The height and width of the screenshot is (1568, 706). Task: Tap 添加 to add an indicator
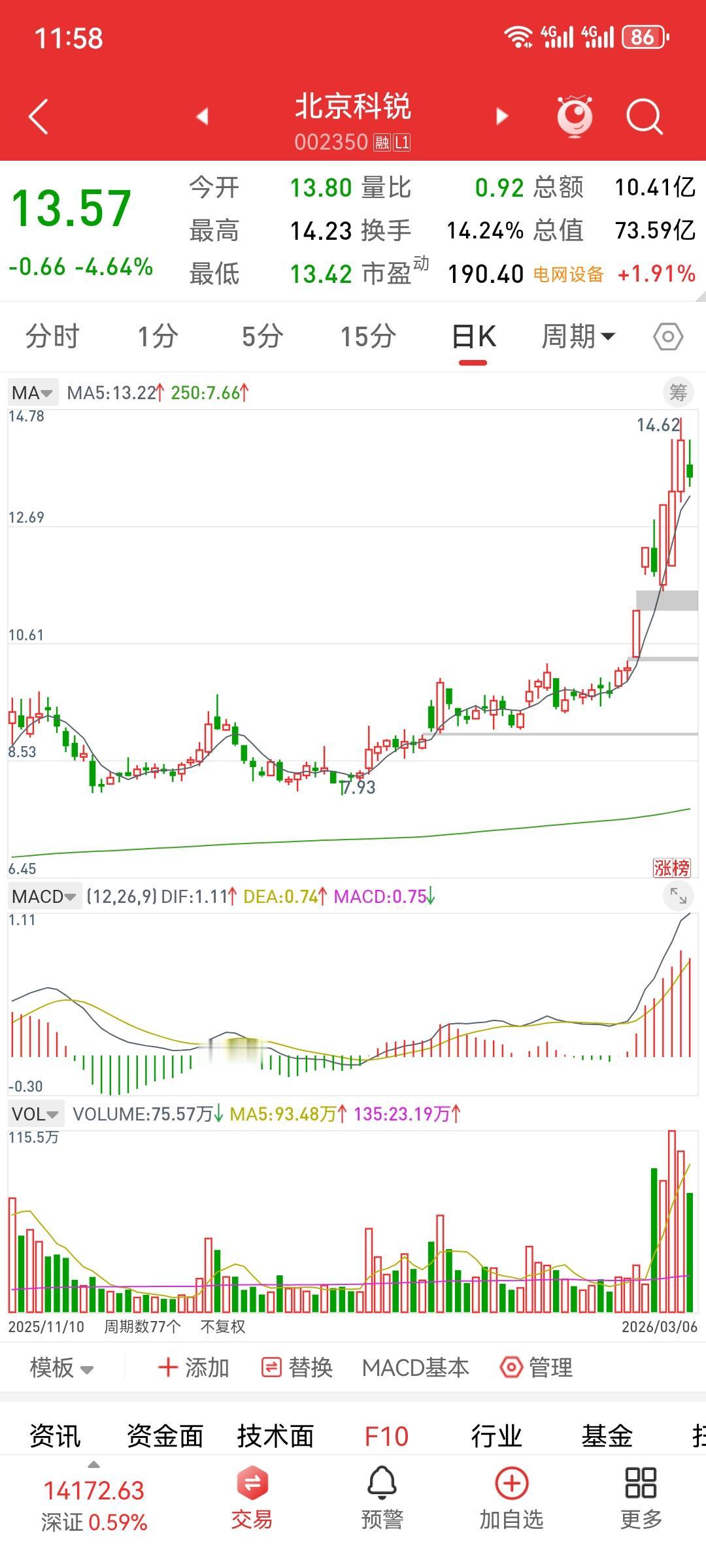193,1367
